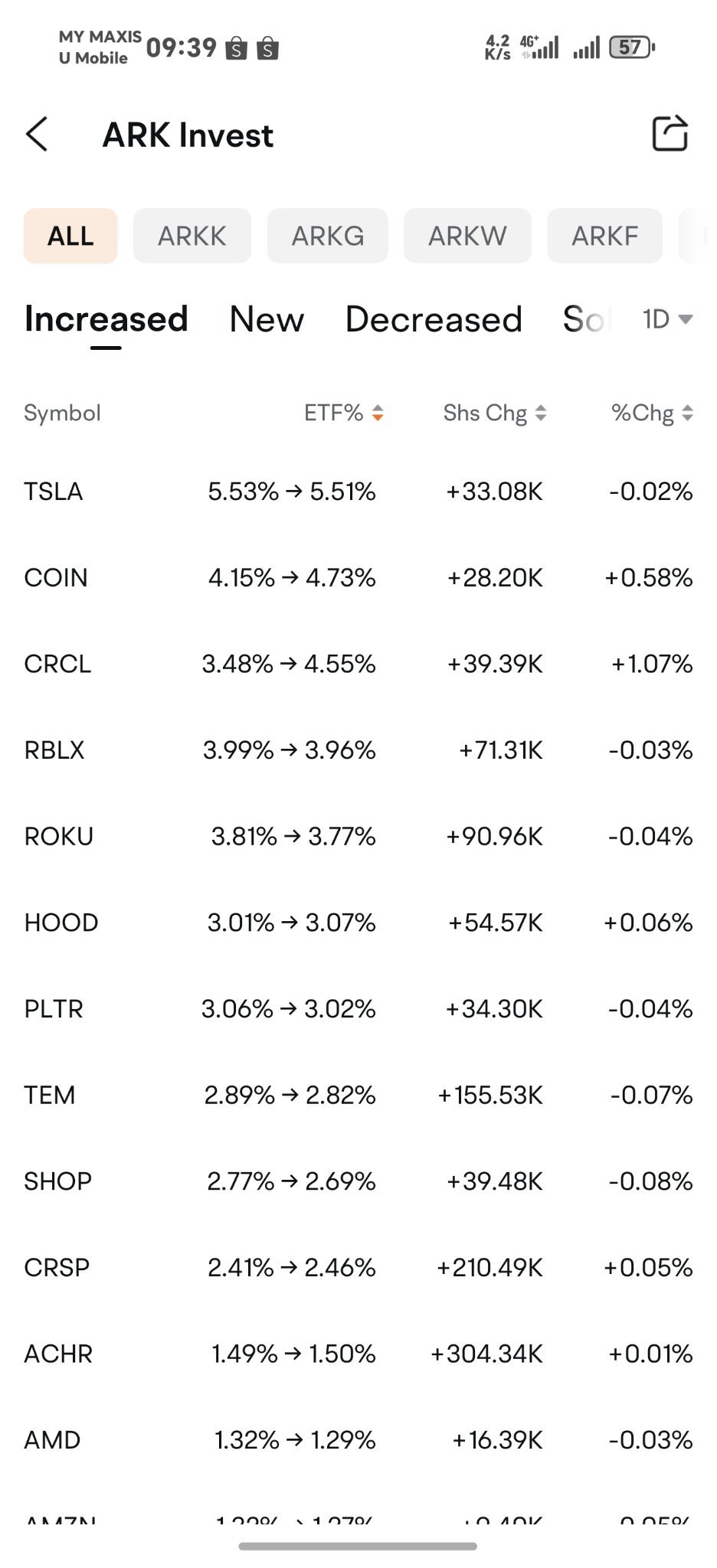This screenshot has height=1568, width=717.
Task: Go back from ARK Invest
Action: [x=37, y=135]
